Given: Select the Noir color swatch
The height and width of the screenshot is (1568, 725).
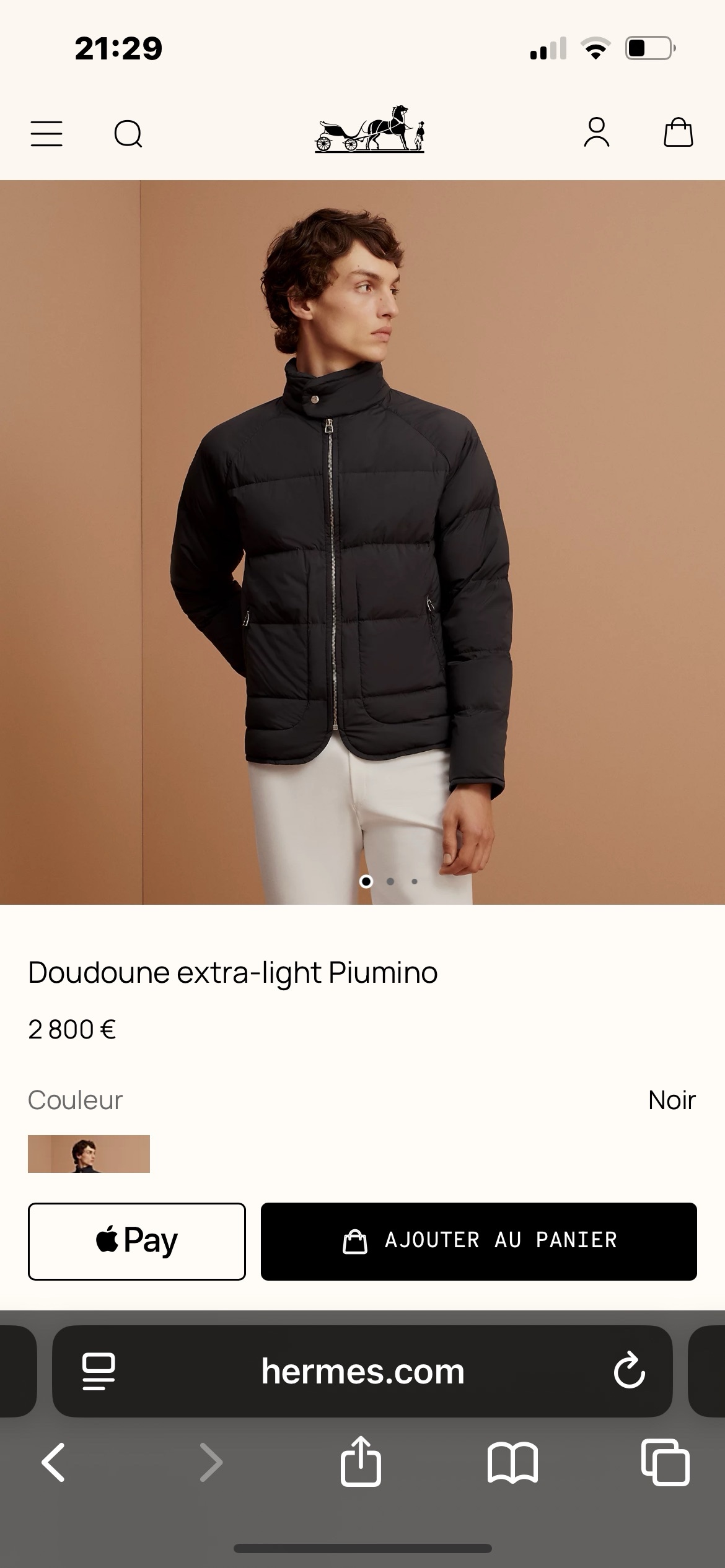Looking at the screenshot, I should pos(89,1154).
